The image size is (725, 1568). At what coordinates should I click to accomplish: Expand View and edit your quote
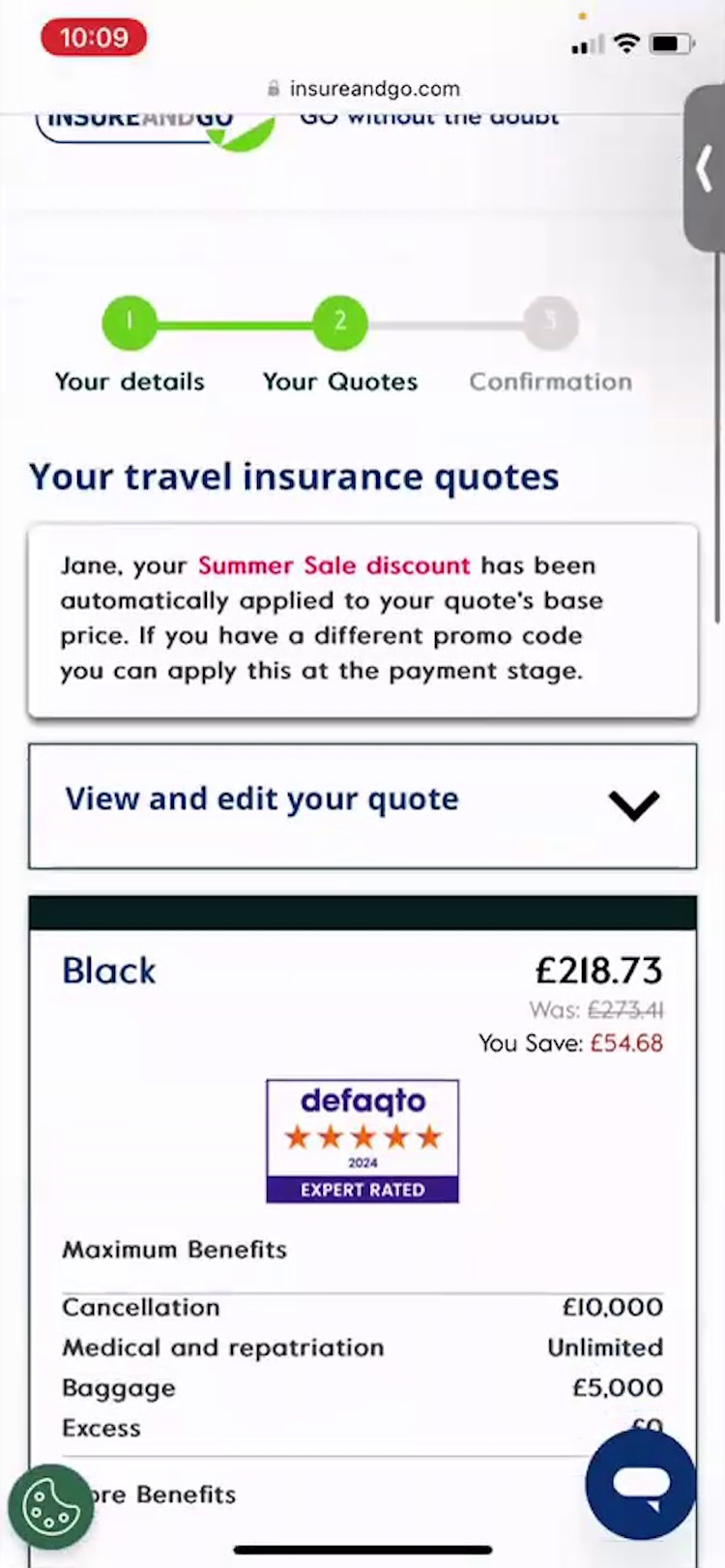click(362, 804)
